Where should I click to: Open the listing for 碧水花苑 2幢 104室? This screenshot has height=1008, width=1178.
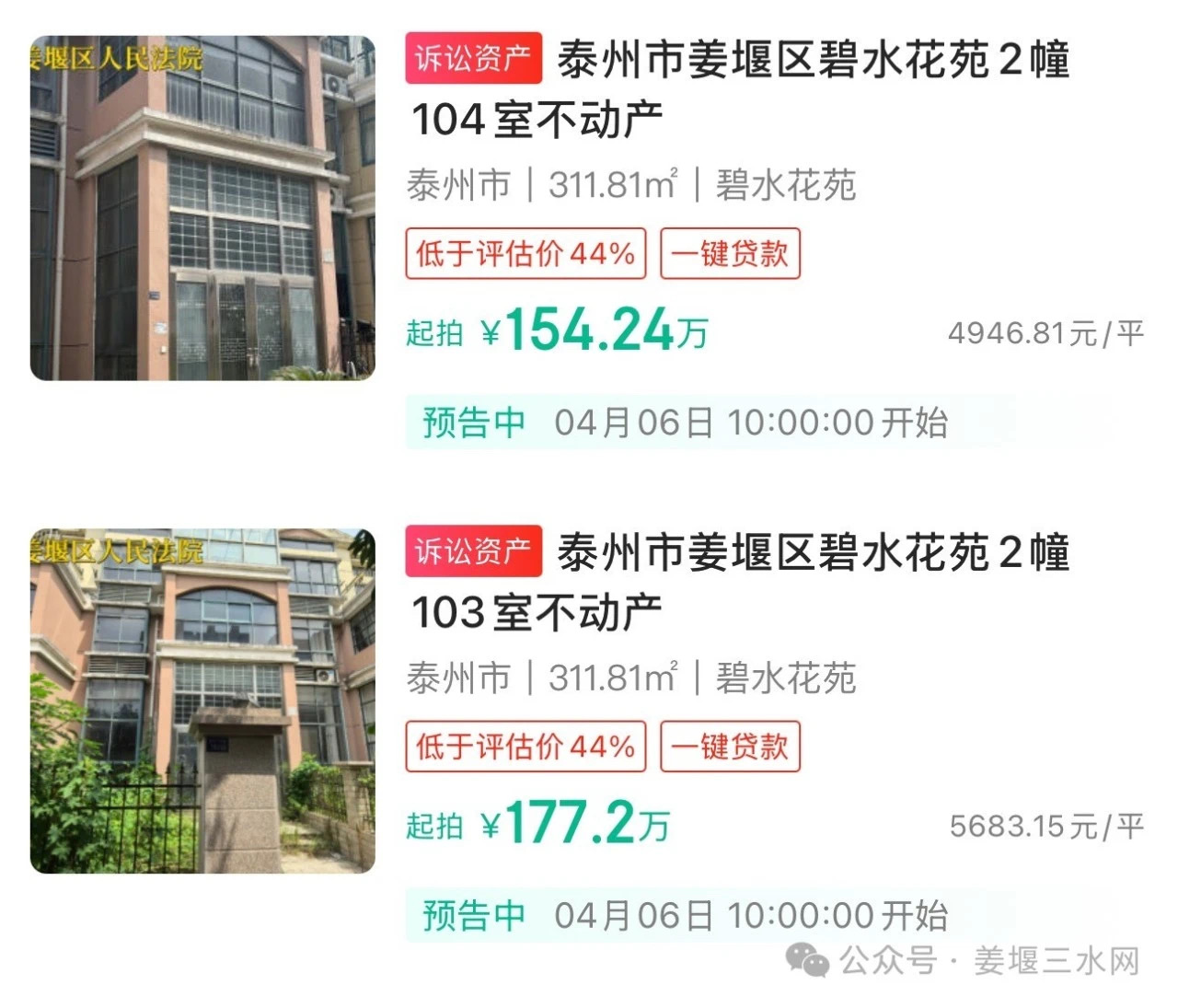pyautogui.click(x=739, y=89)
